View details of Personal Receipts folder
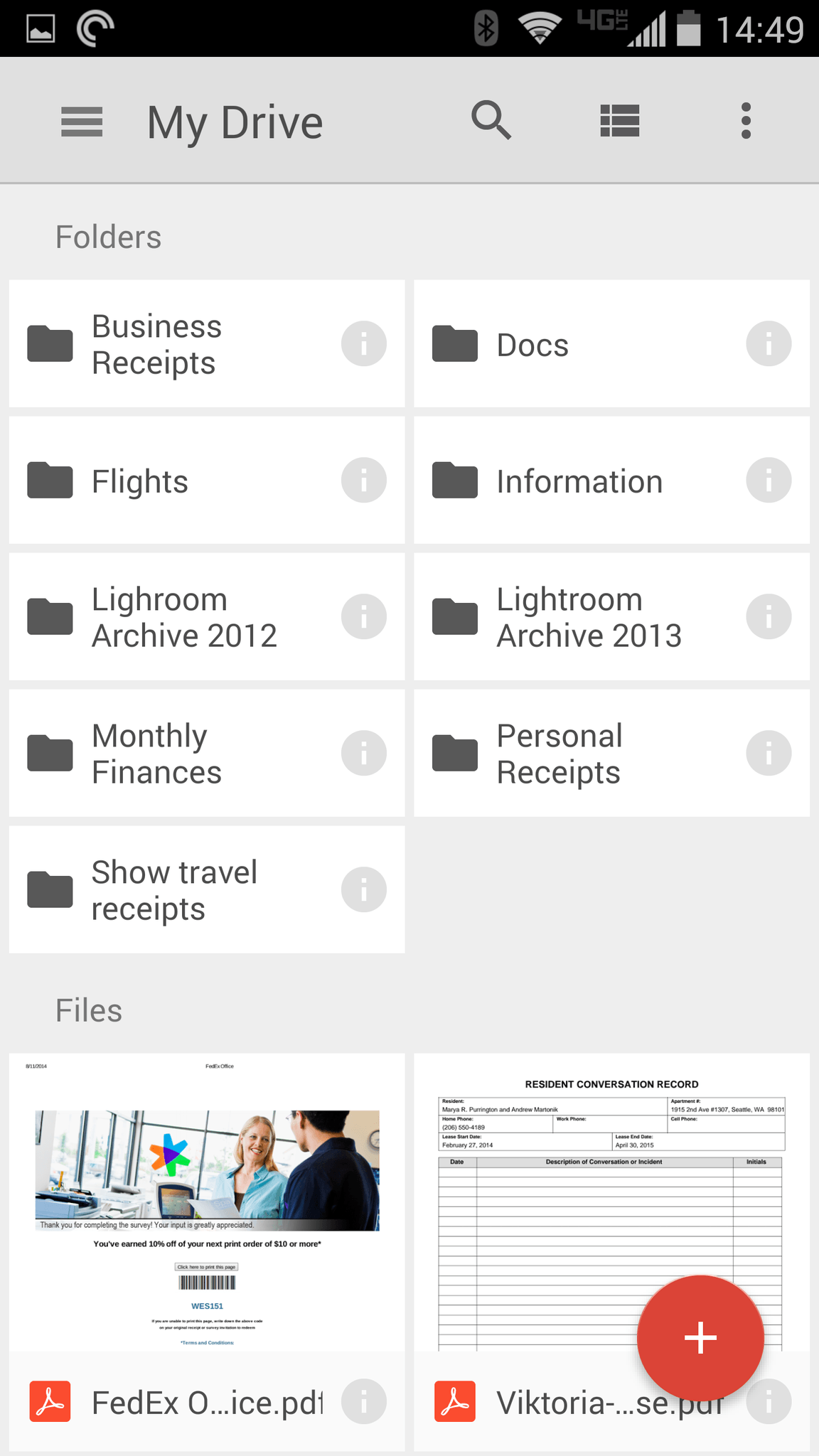Image resolution: width=819 pixels, height=1456 pixels. click(769, 753)
